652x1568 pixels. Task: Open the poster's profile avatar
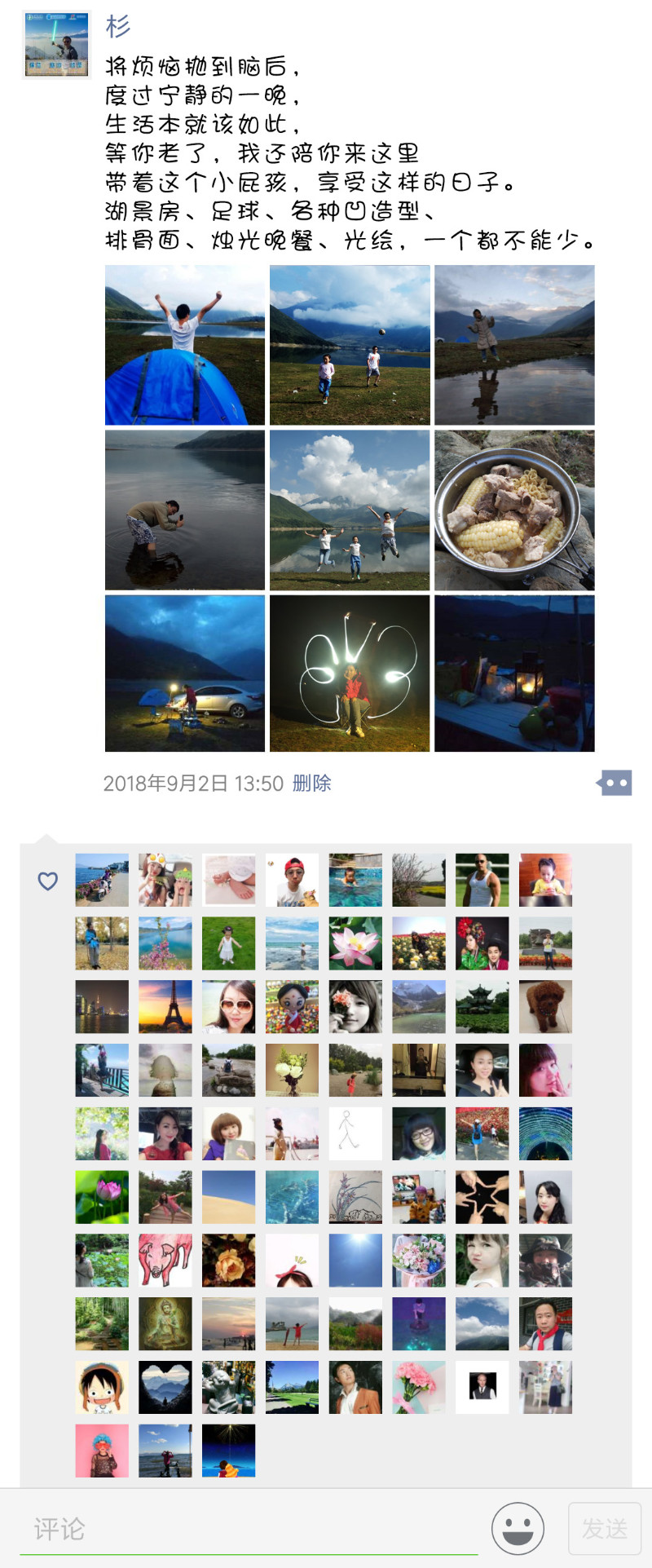[56, 45]
